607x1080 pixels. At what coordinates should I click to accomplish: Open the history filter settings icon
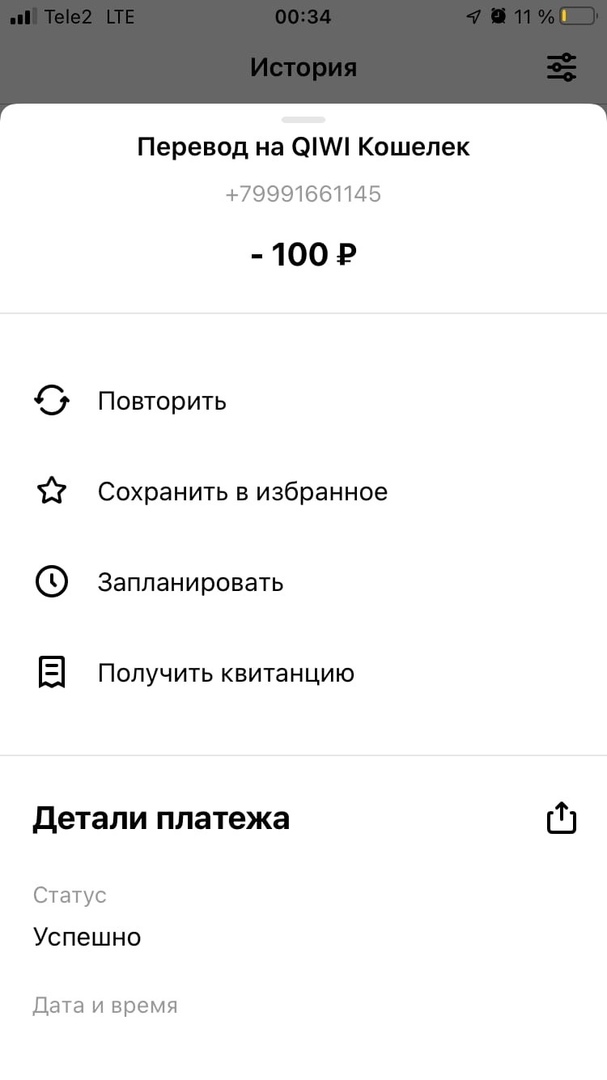tap(561, 67)
